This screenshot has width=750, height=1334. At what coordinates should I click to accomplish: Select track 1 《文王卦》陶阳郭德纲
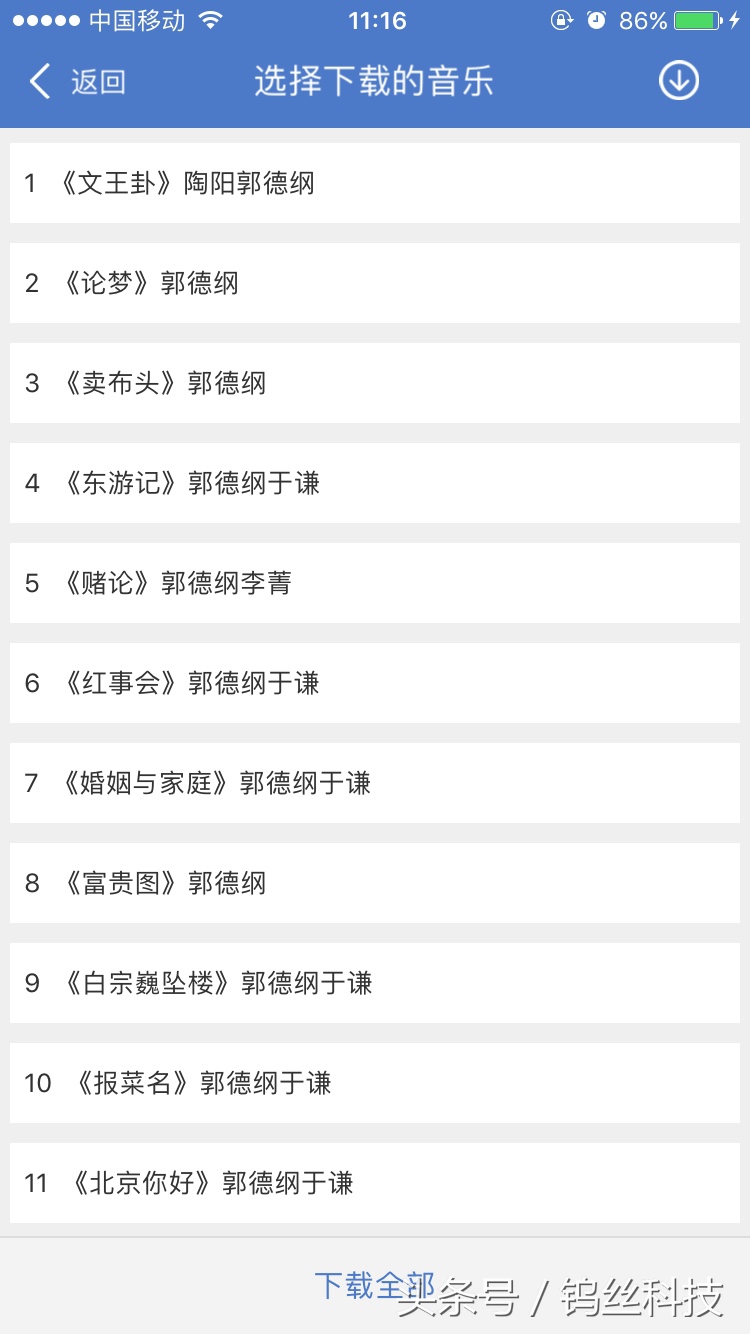(375, 182)
